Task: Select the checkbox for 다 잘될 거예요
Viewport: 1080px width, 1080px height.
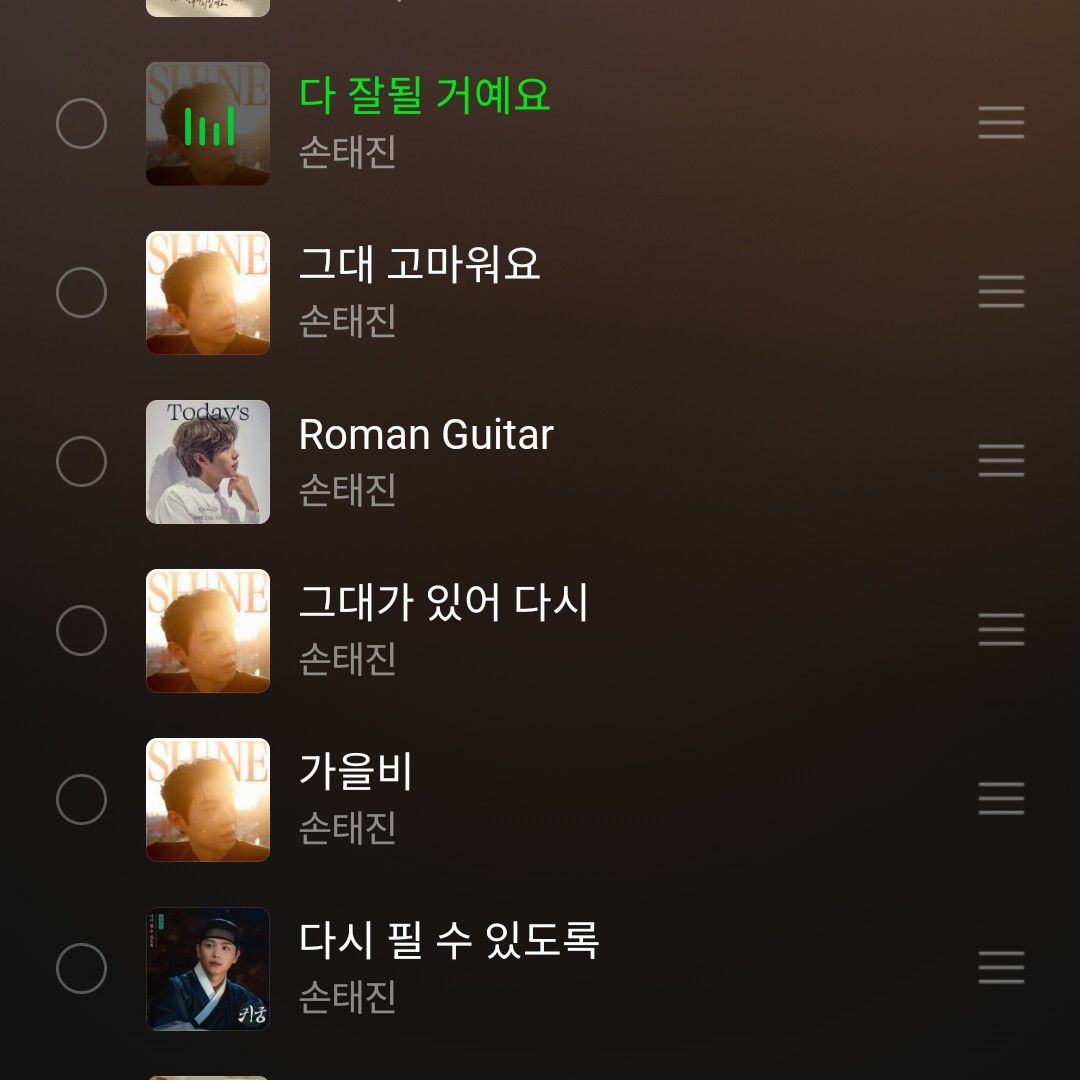Action: [x=81, y=124]
